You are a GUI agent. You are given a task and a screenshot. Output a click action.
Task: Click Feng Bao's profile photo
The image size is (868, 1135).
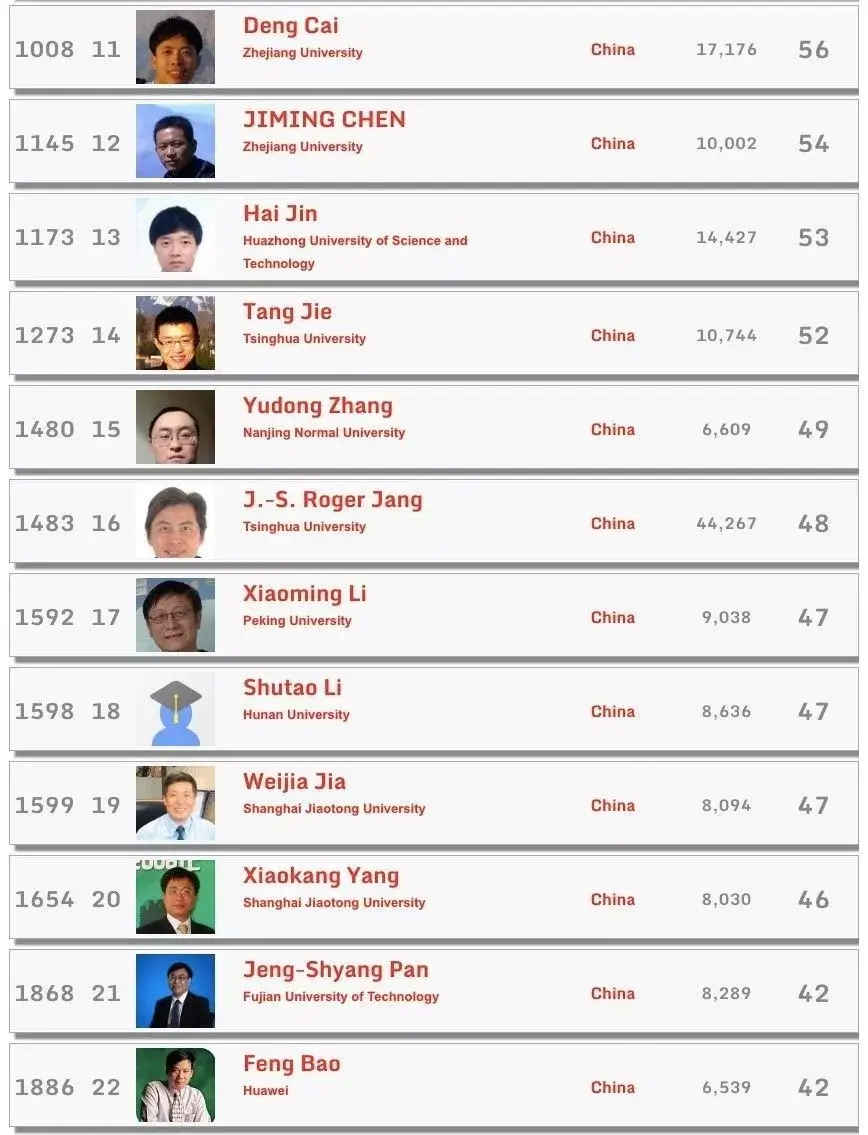click(x=175, y=1084)
